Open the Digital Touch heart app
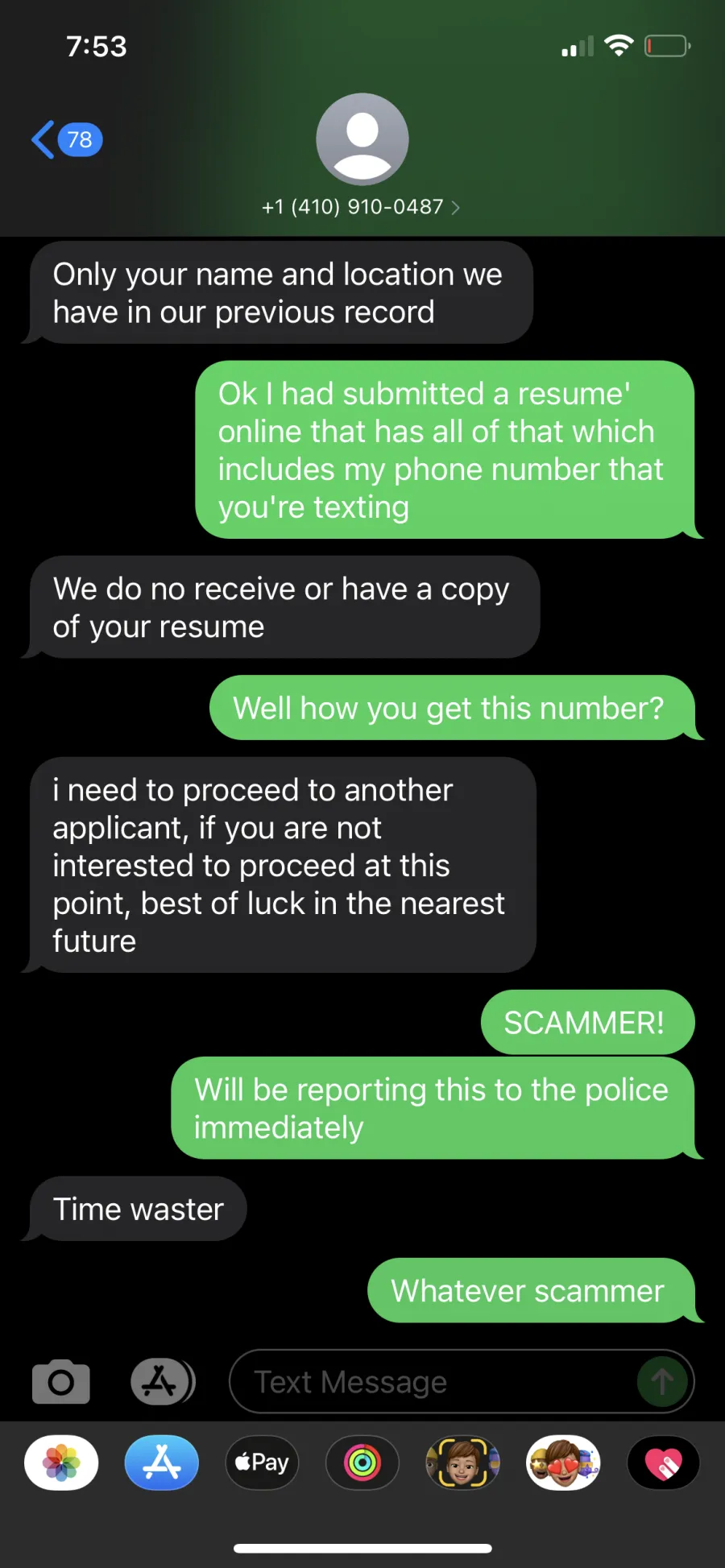This screenshot has width=725, height=1568. pos(664,1463)
